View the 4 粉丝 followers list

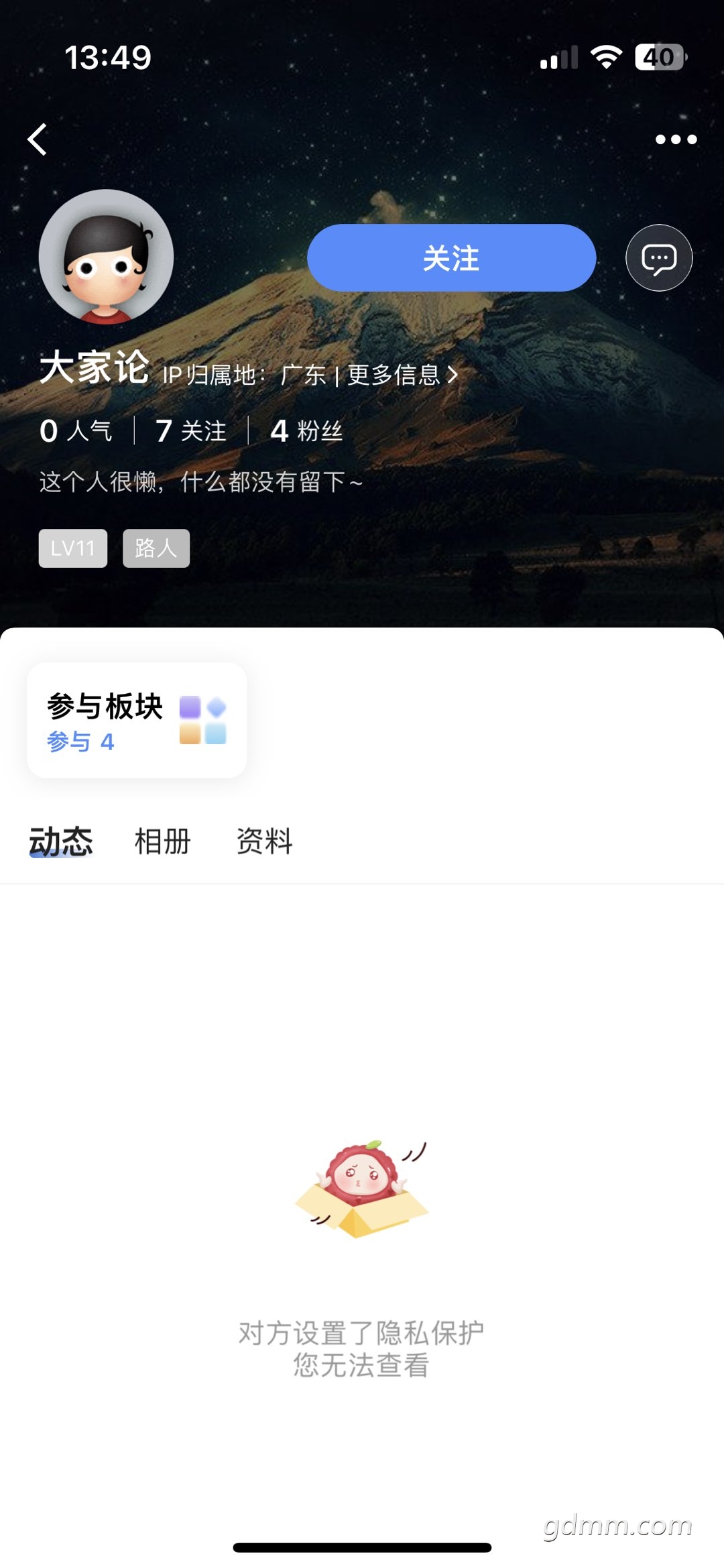[306, 430]
